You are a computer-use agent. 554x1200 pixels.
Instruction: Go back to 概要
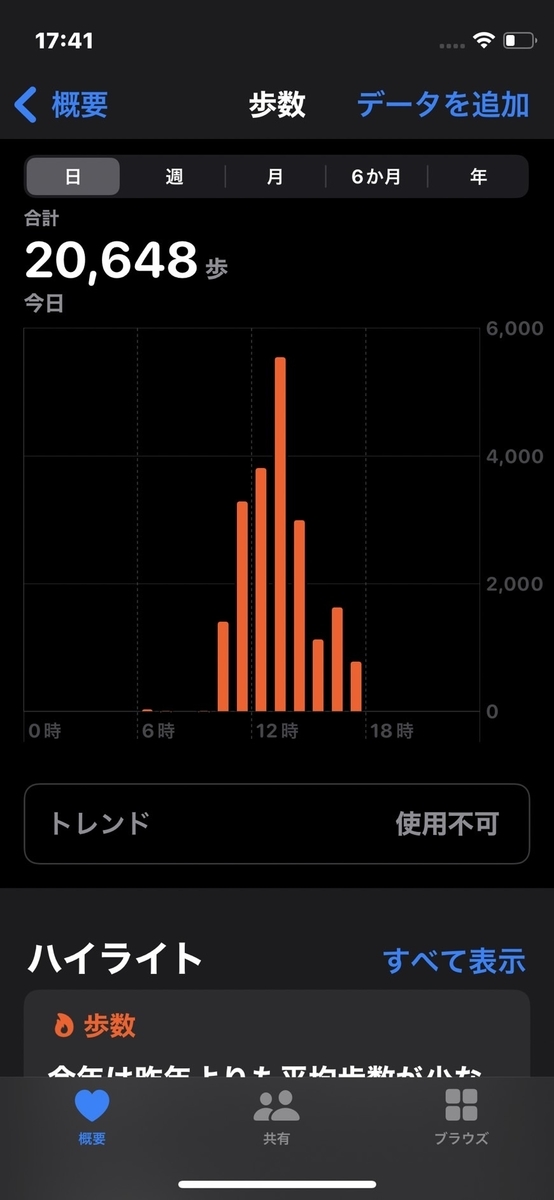click(x=62, y=104)
